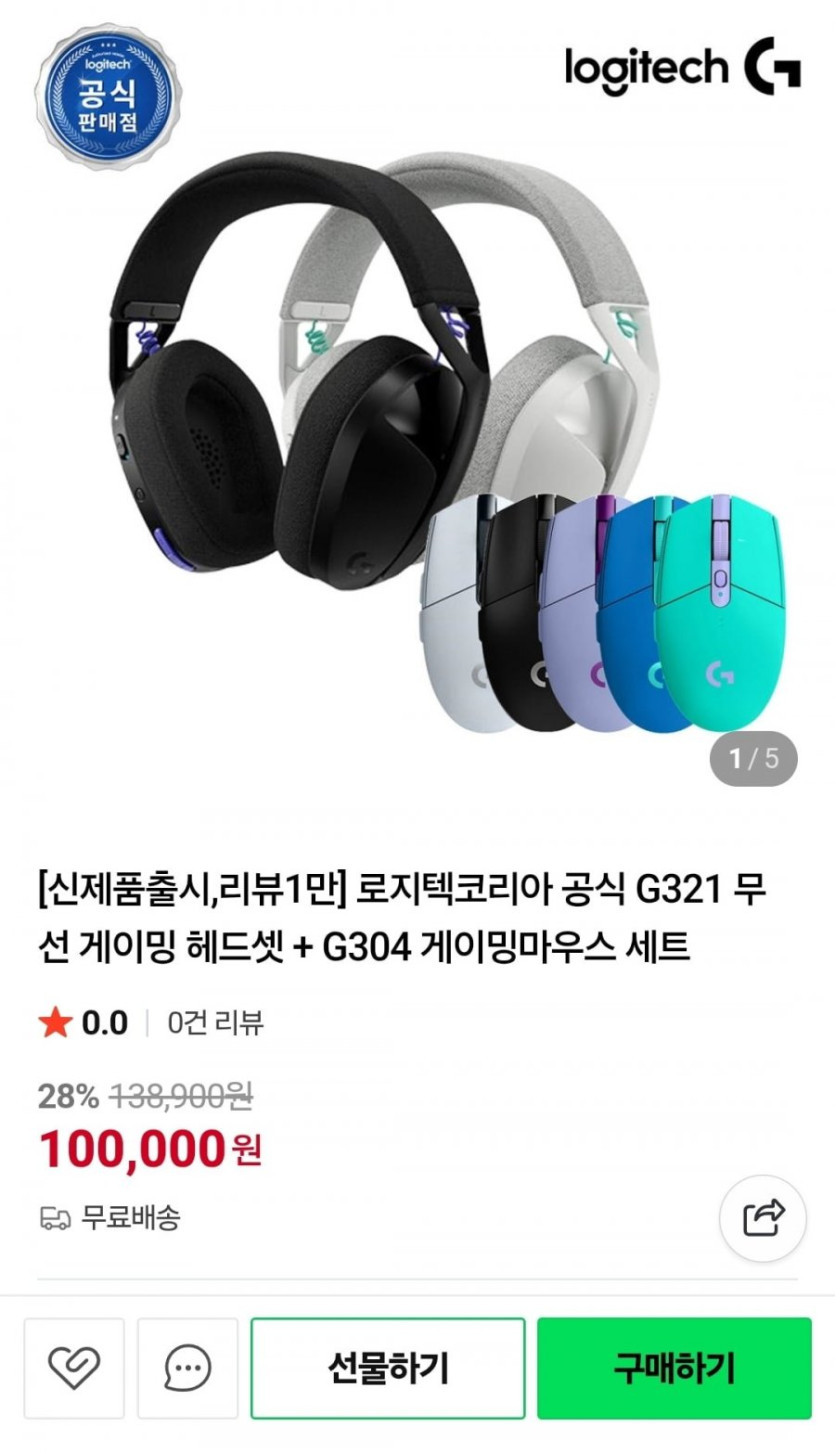Tap the green 구매하기 buy button

pyautogui.click(x=674, y=1368)
